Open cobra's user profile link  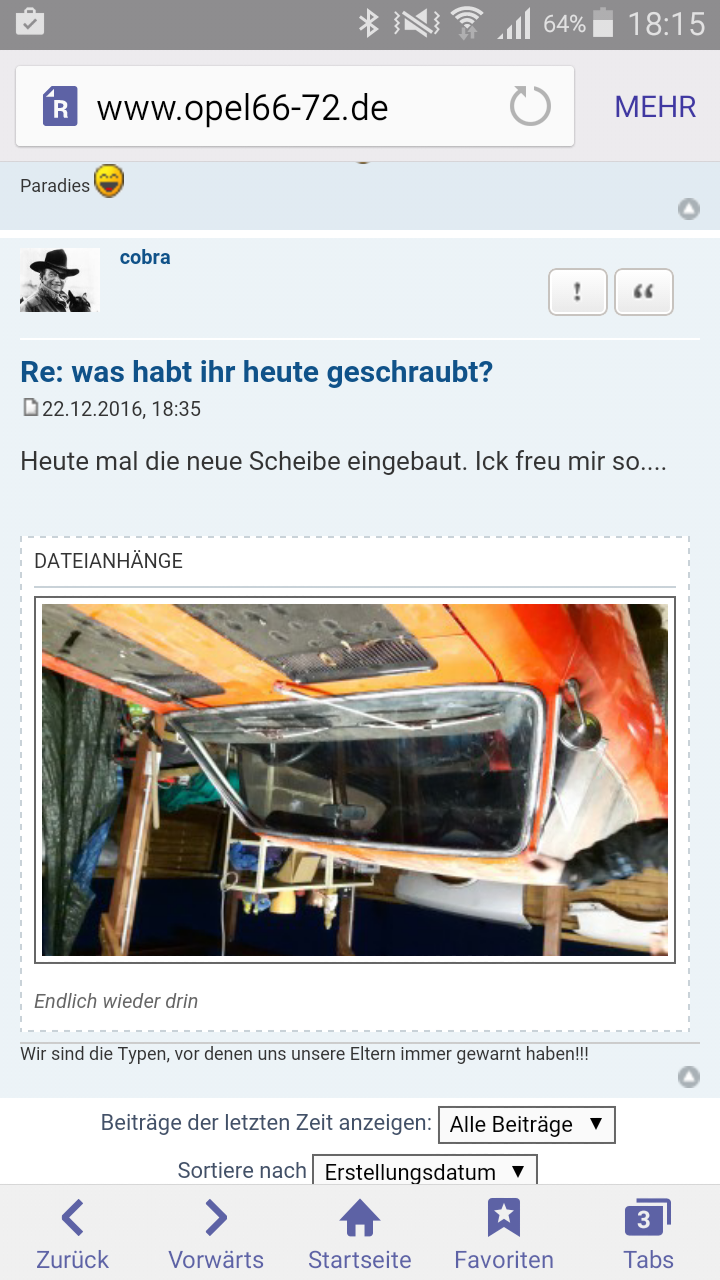click(x=145, y=257)
